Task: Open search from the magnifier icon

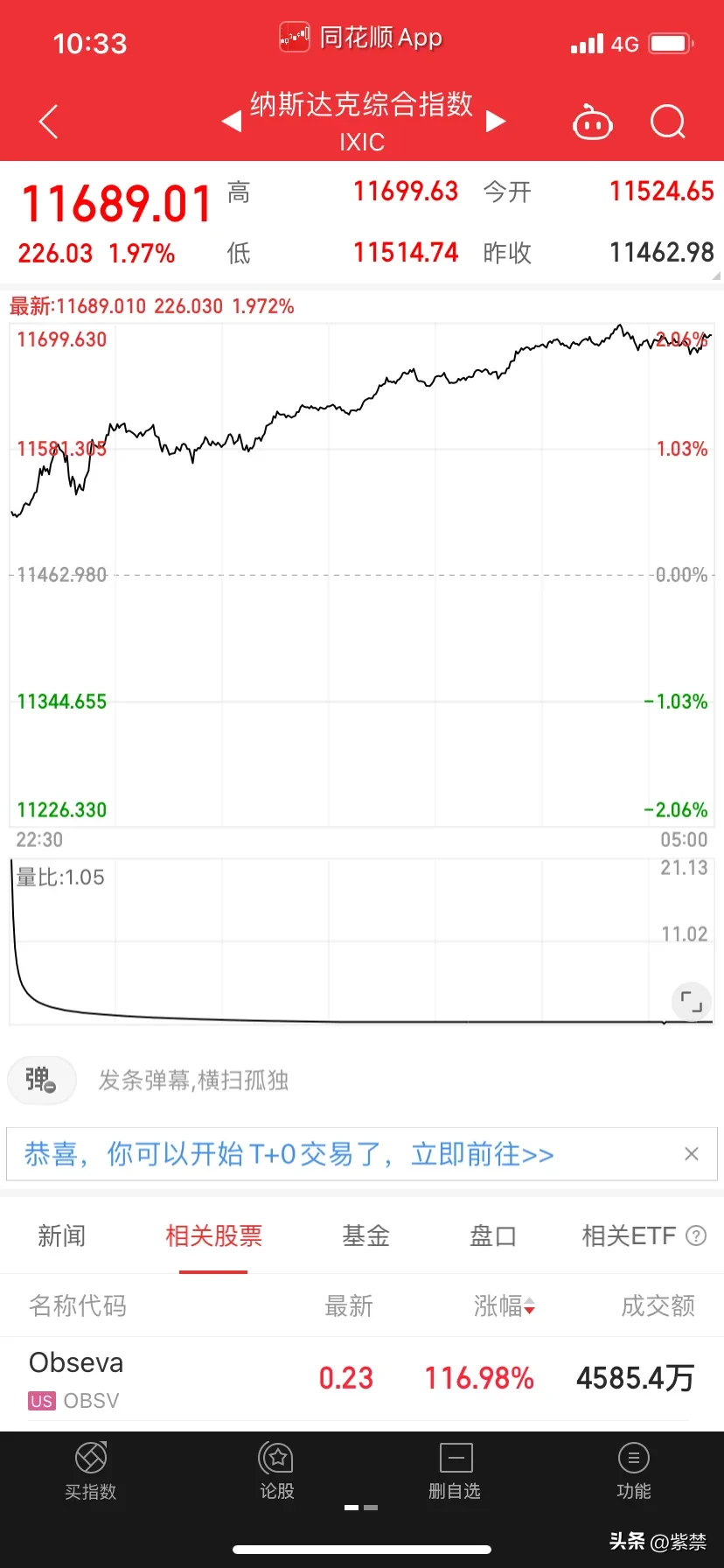Action: click(668, 122)
